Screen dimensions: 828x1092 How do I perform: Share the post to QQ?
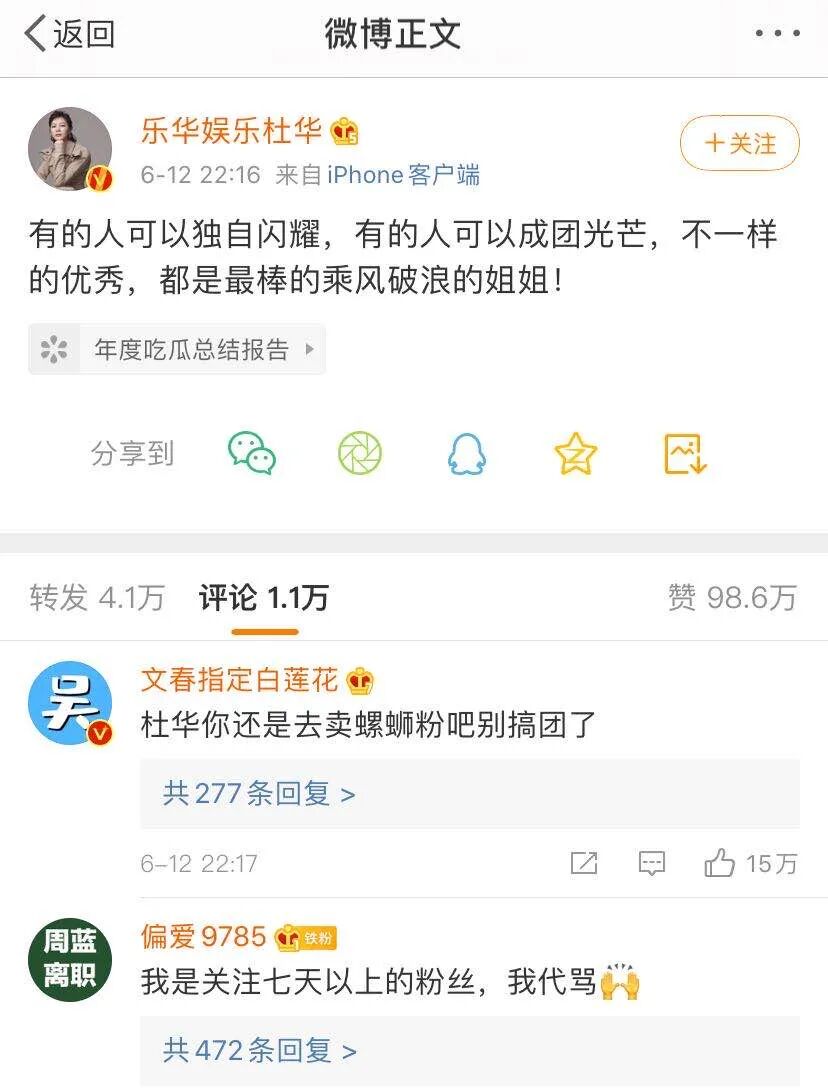(x=466, y=455)
